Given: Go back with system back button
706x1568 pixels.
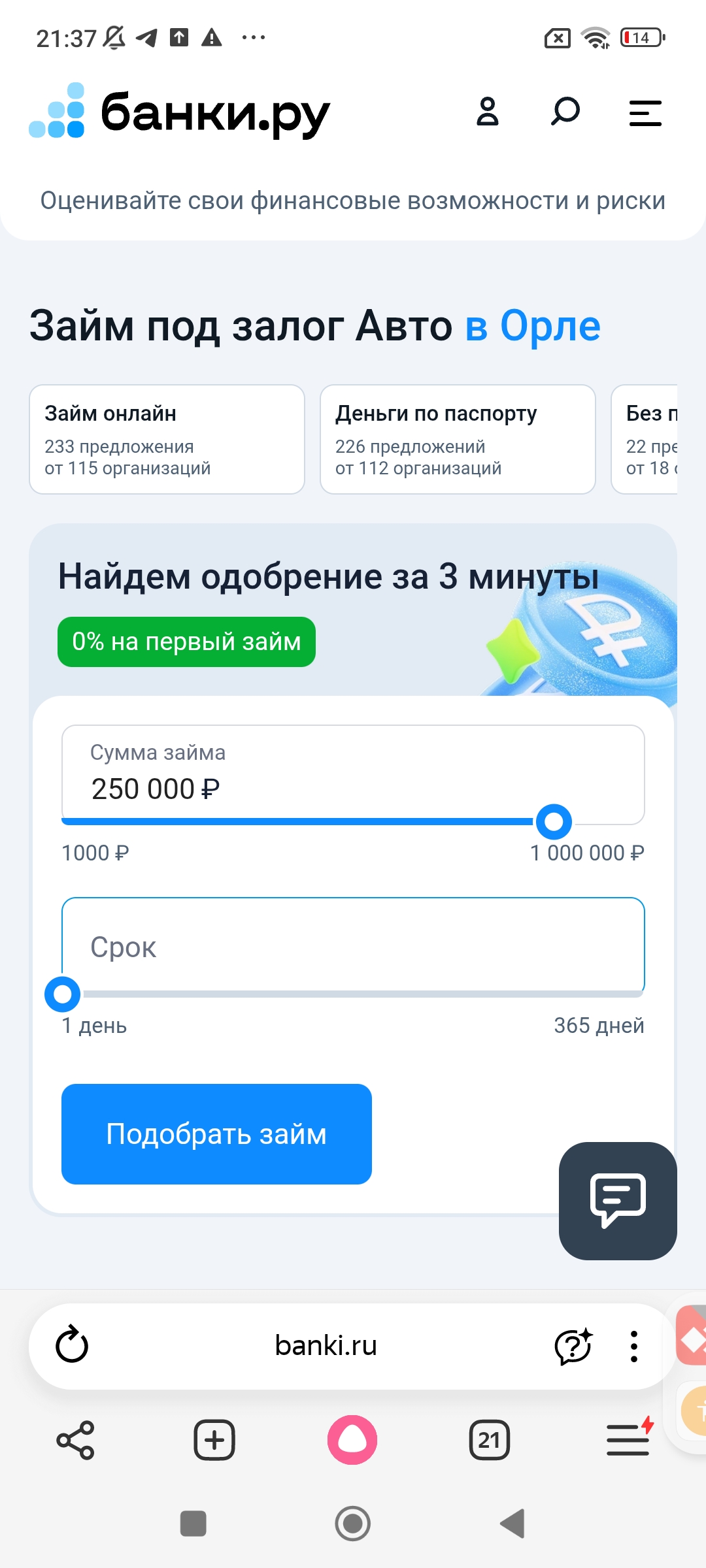Looking at the screenshot, I should [513, 1524].
